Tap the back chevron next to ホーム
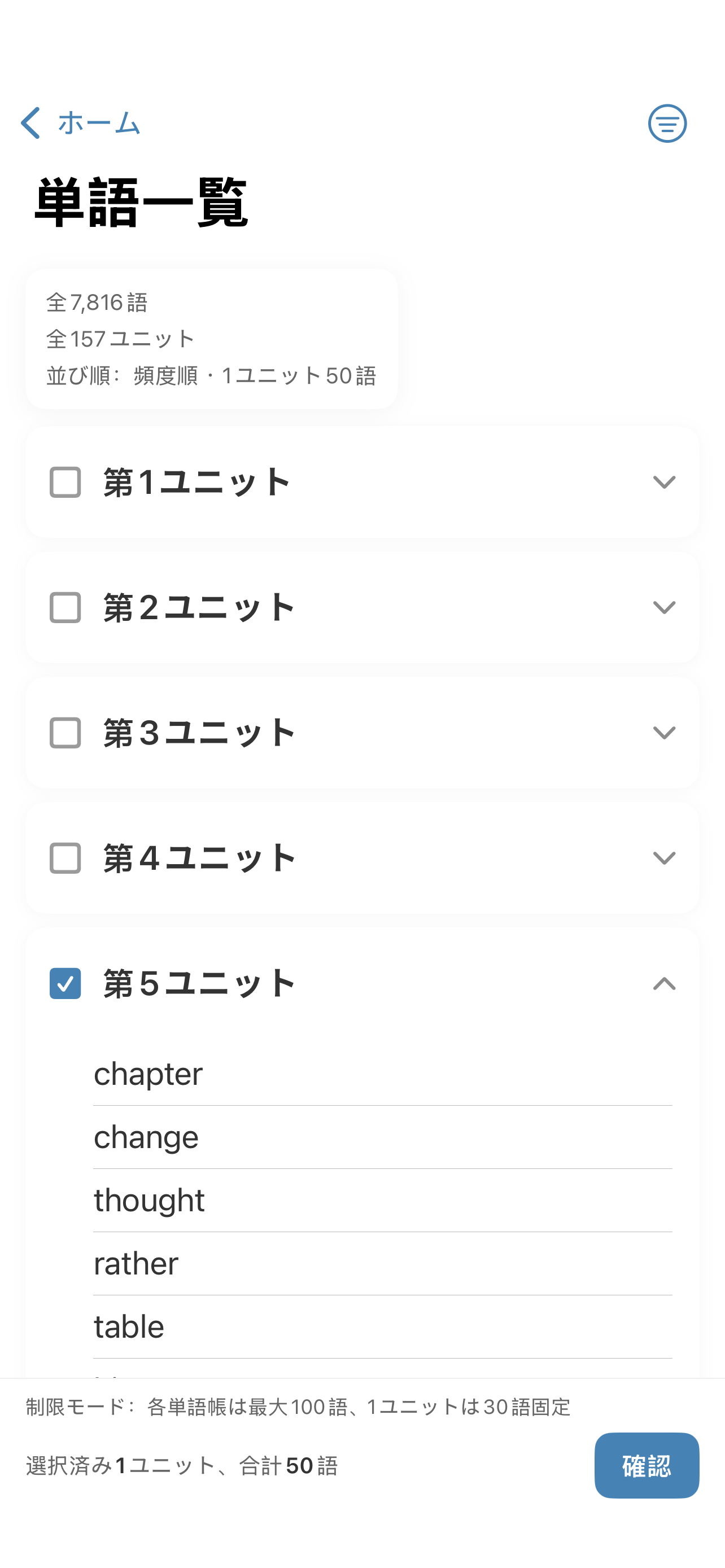Viewport: 725px width, 1568px height. [29, 123]
